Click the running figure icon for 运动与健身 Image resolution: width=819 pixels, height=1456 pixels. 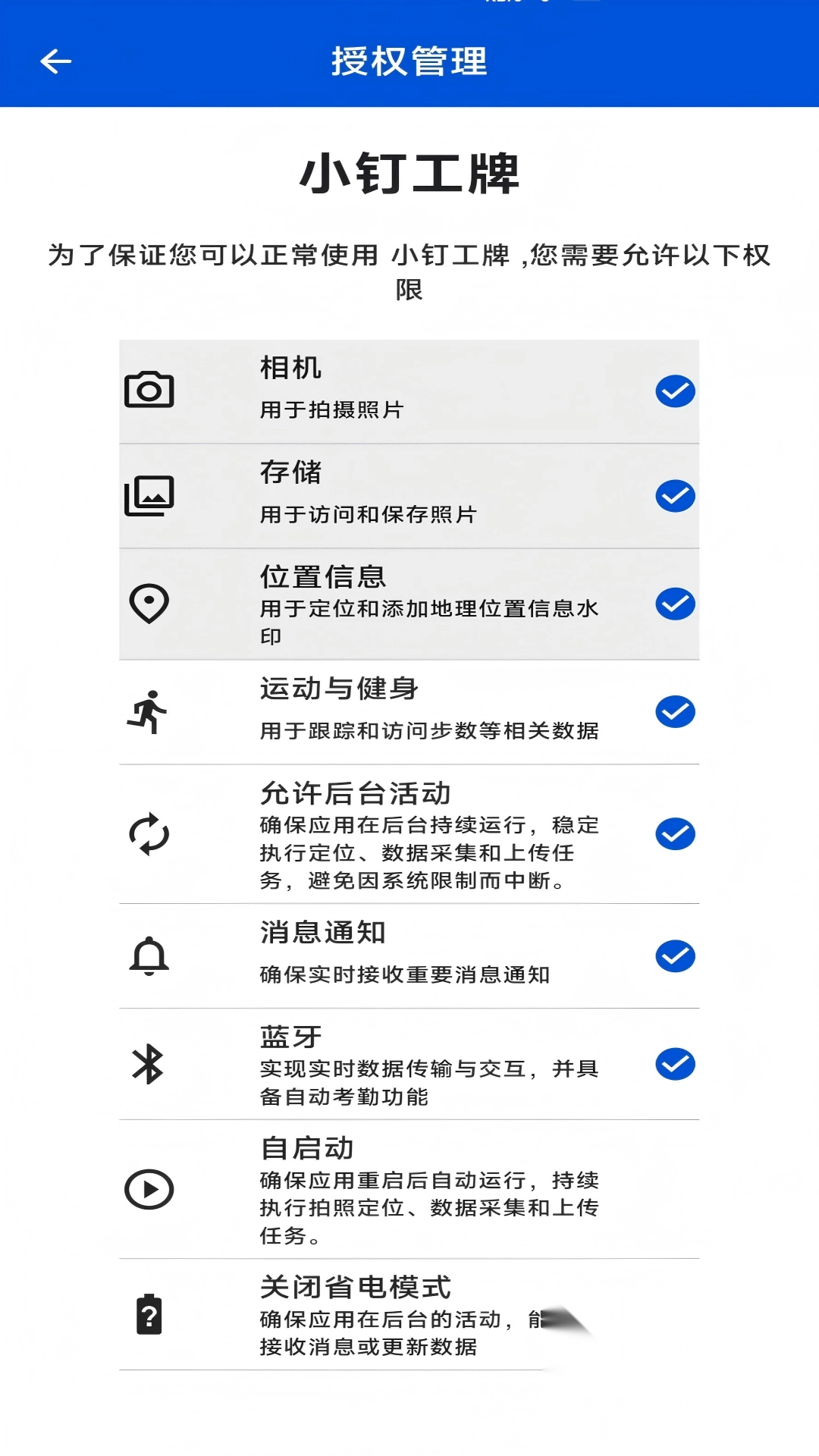149,711
